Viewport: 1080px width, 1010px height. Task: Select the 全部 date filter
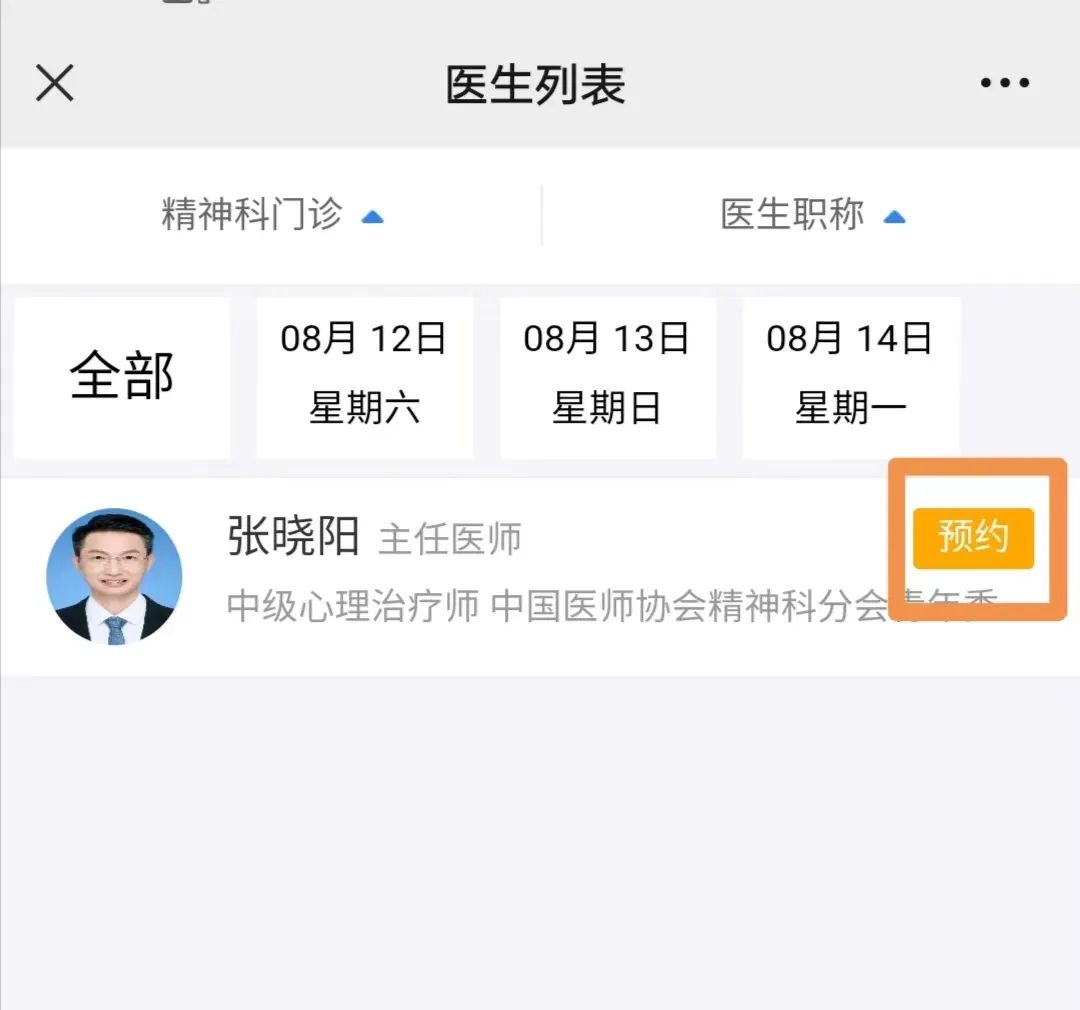122,377
